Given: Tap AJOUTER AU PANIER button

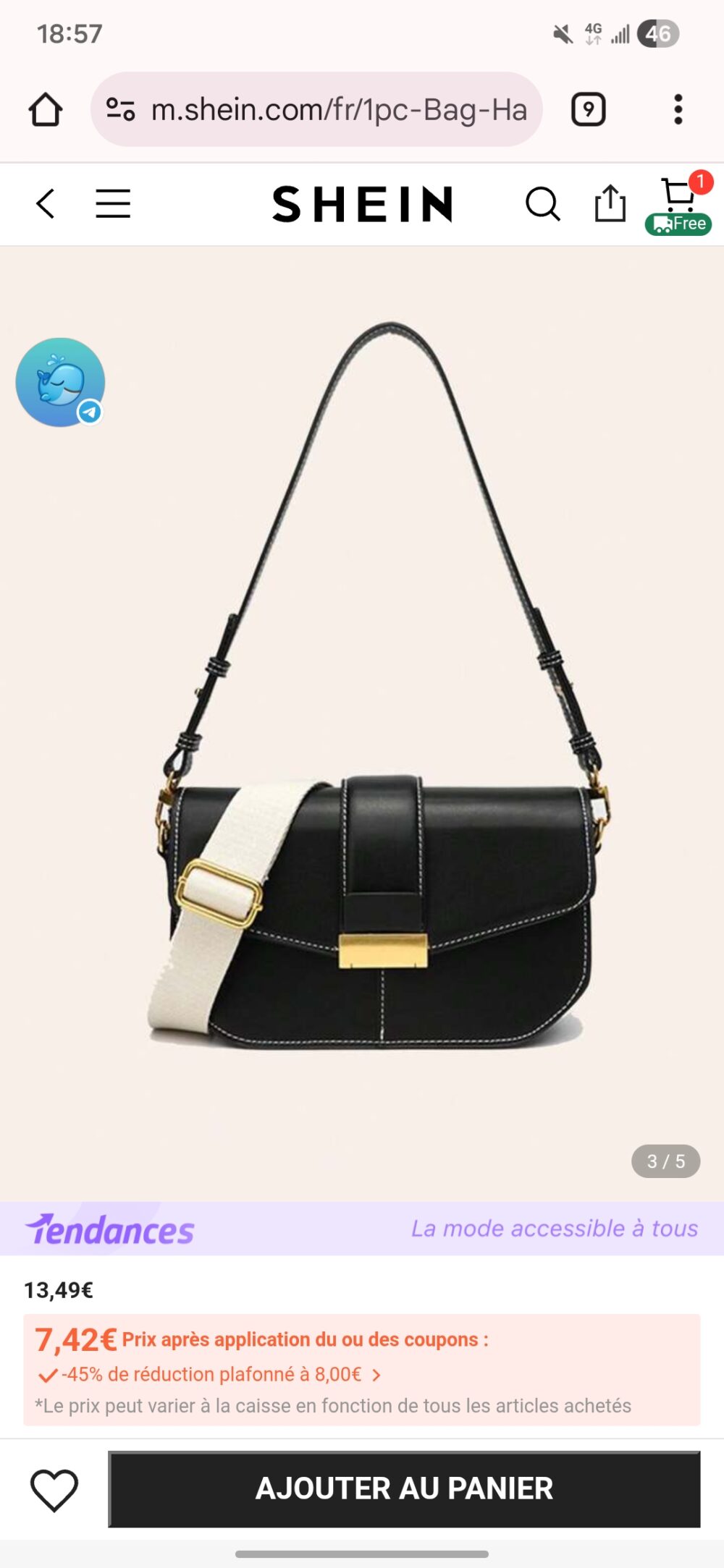Looking at the screenshot, I should [x=404, y=1489].
